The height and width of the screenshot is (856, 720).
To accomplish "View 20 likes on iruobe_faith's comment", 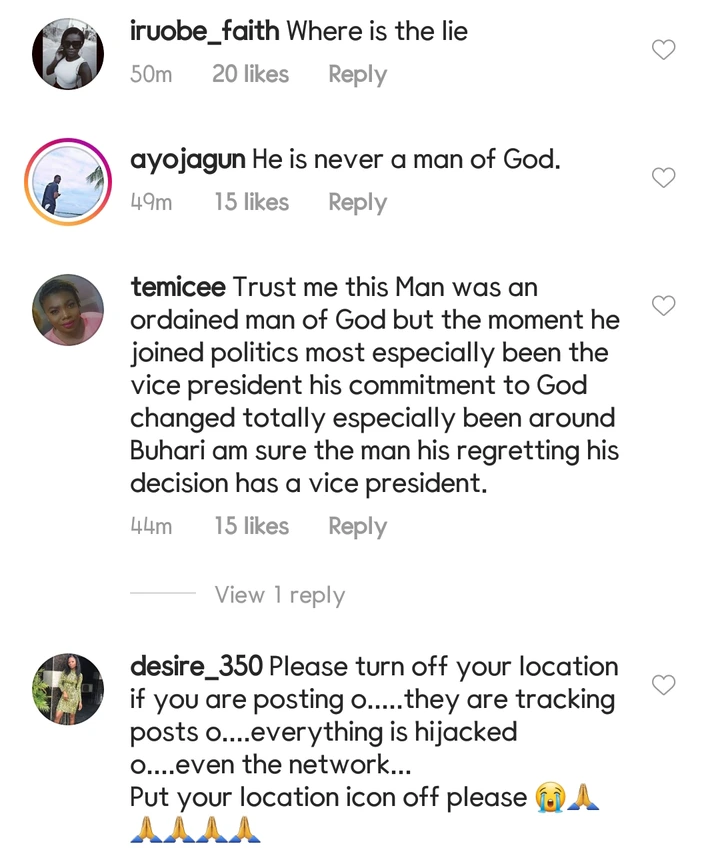I will pos(250,75).
